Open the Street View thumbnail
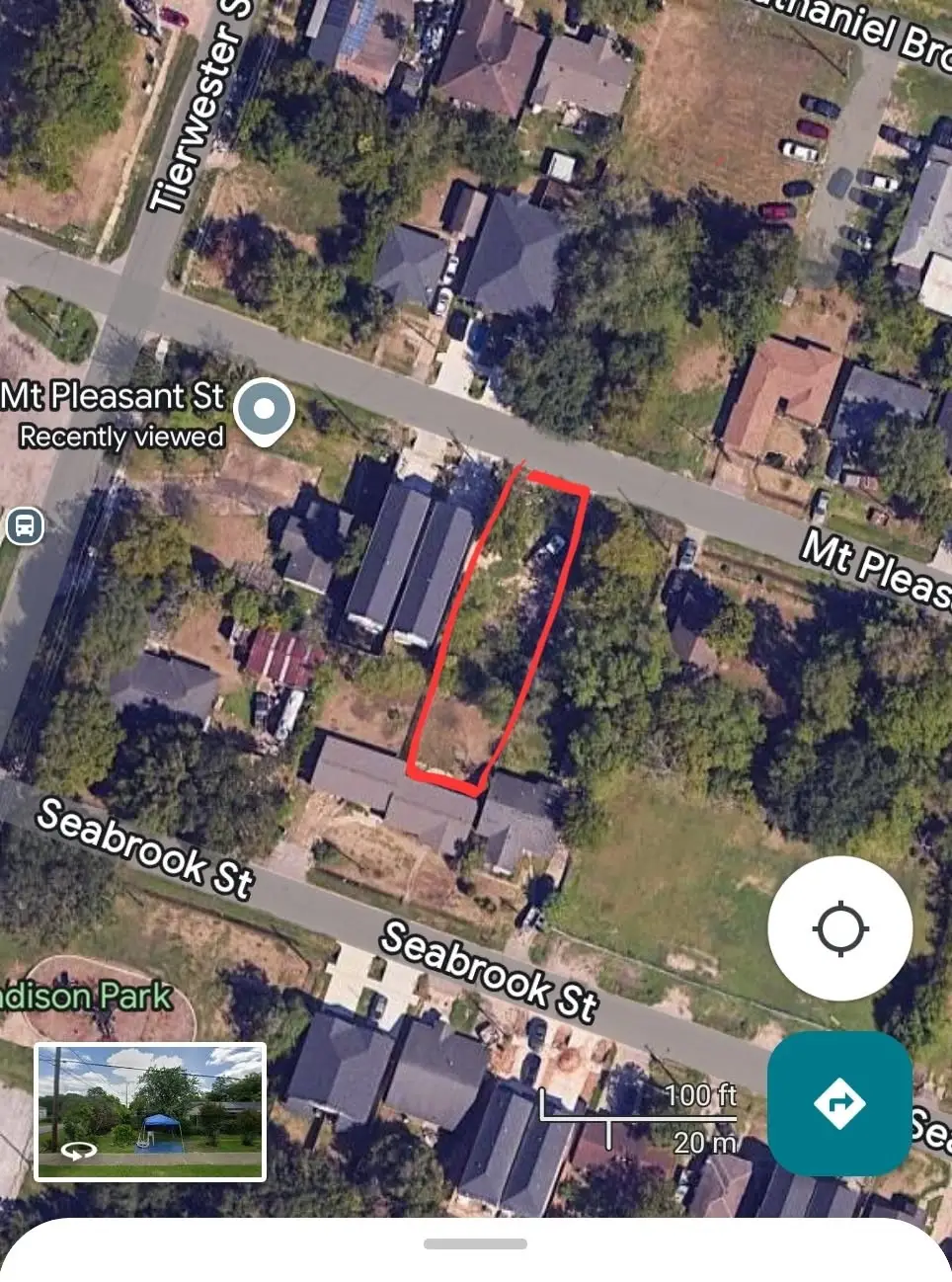This screenshot has width=952, height=1282. 151,1112
